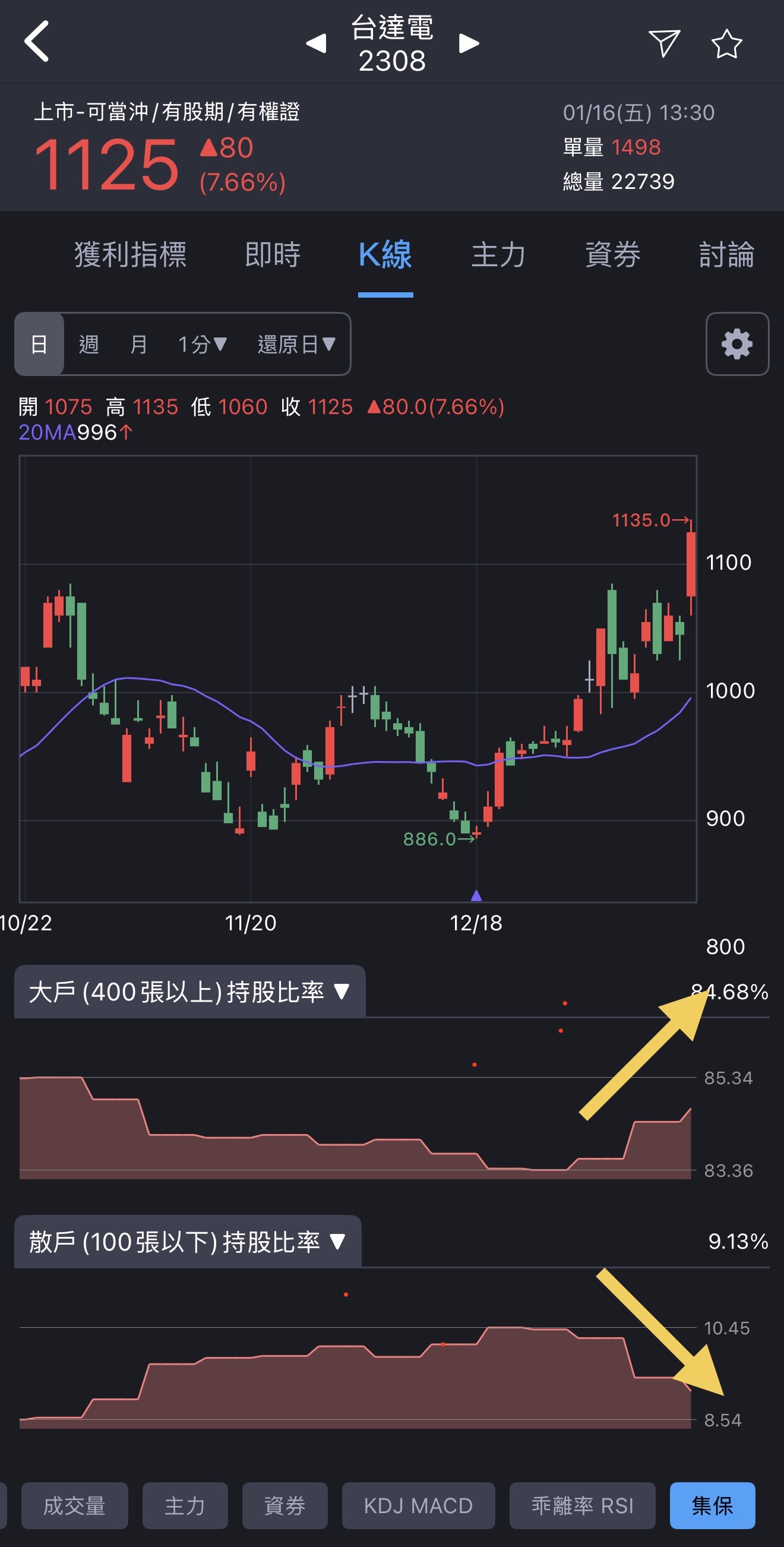Show the 乖離率 RSI indicator
Viewport: 784px width, 1547px height.
click(x=582, y=1505)
